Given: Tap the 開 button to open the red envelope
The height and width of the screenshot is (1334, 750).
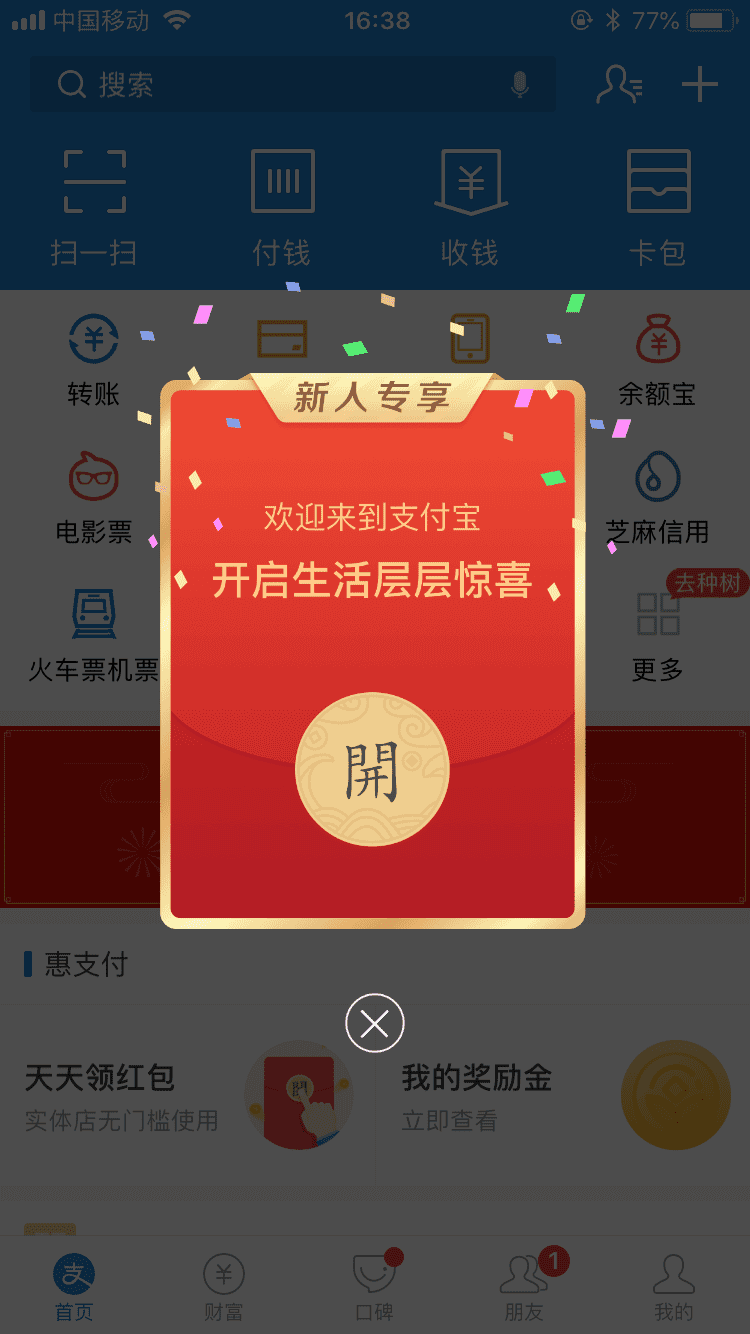Looking at the screenshot, I should (372, 769).
